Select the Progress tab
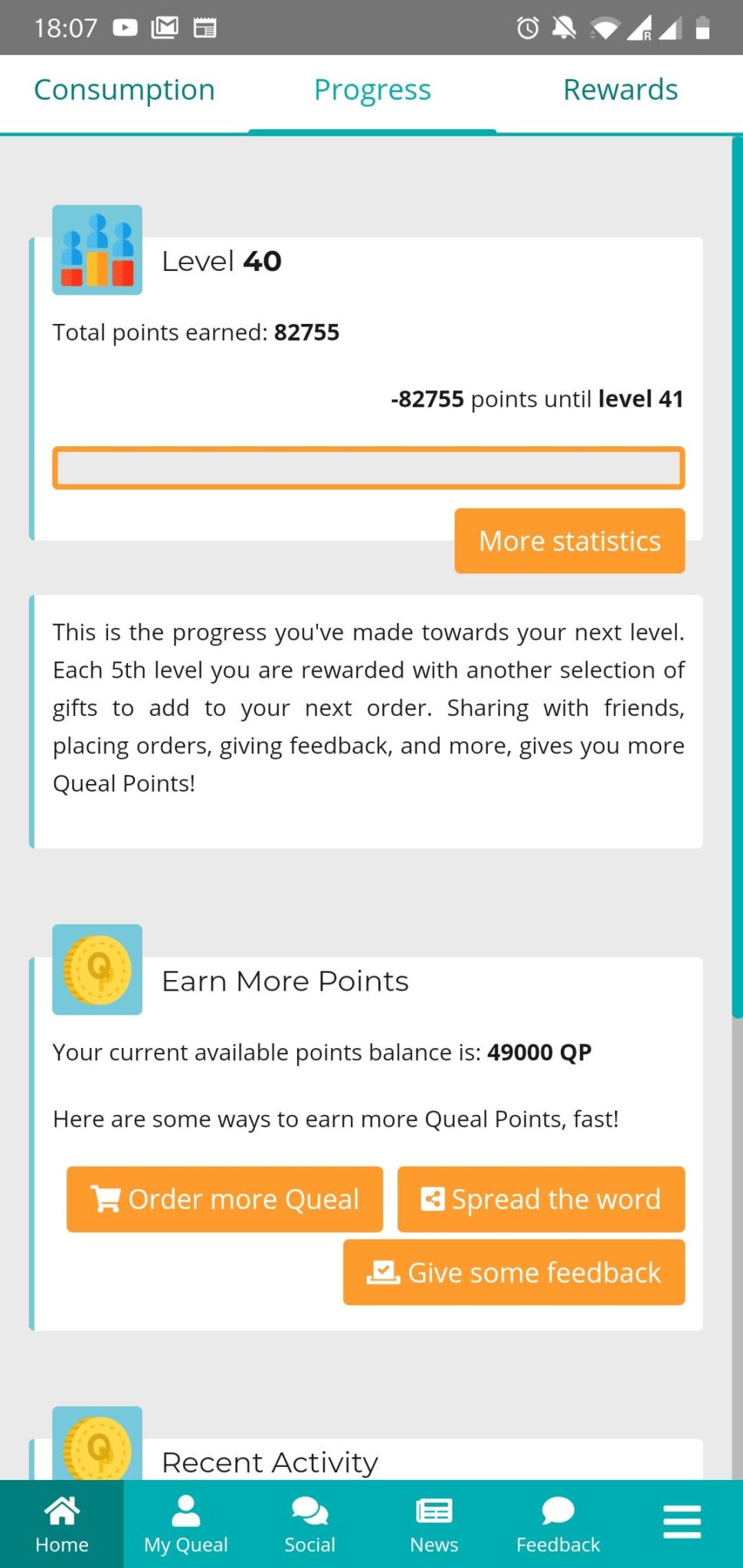Viewport: 743px width, 1568px height. 372,90
